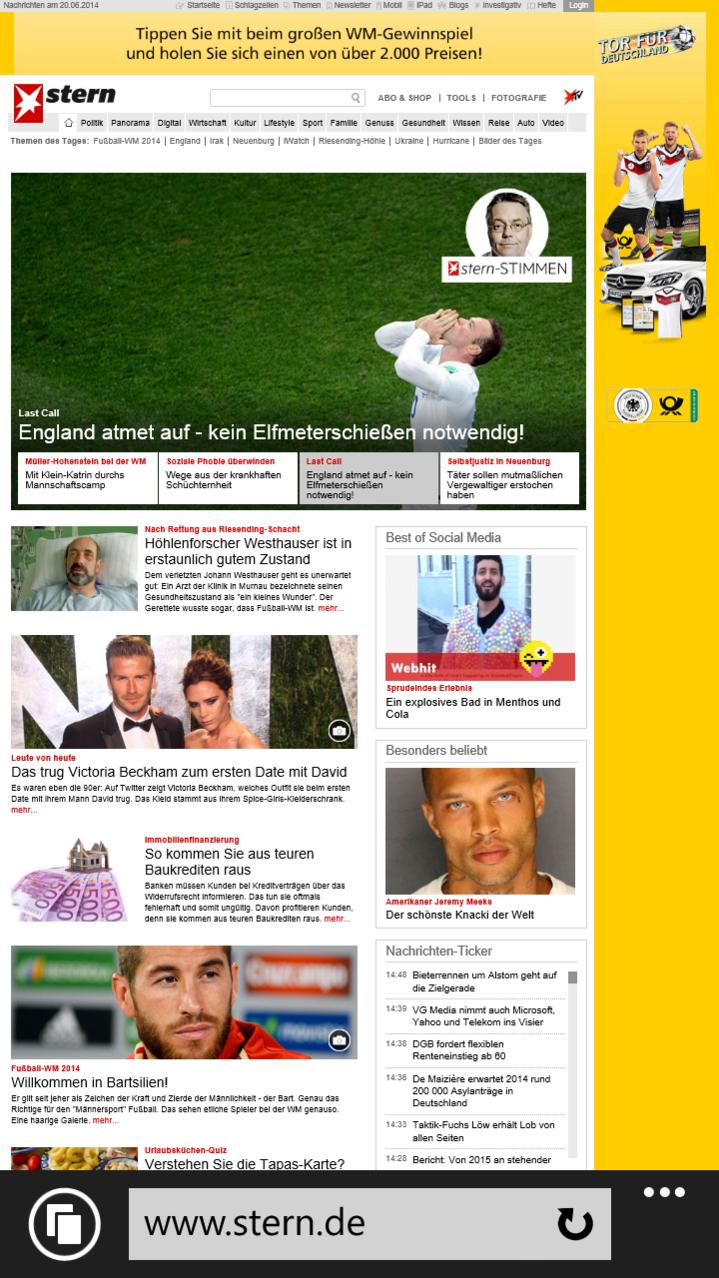Open ticker item about Alstom Bieterrennen
719x1278 pixels.
(483, 981)
